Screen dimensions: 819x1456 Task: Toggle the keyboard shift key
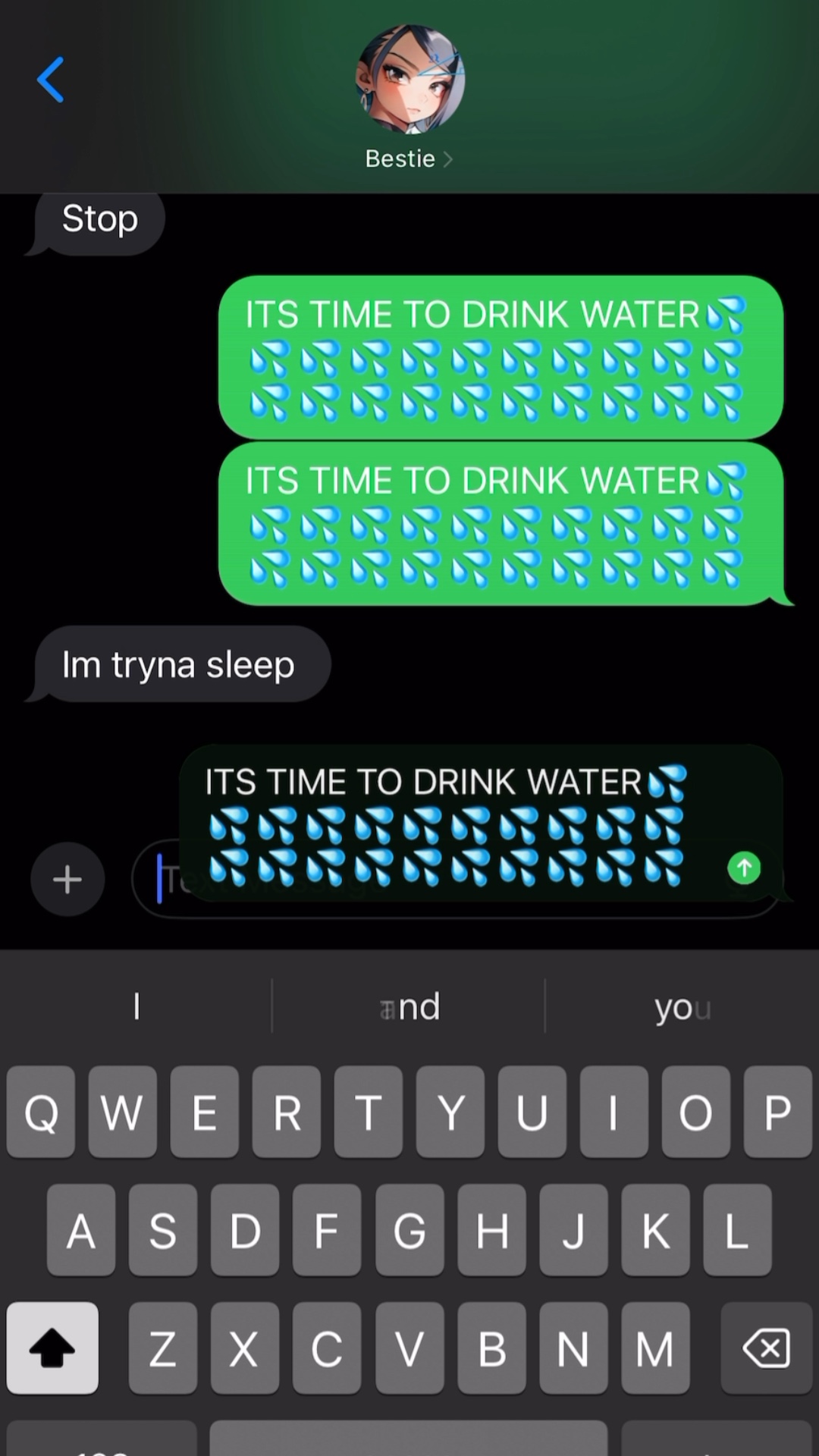tap(52, 1348)
